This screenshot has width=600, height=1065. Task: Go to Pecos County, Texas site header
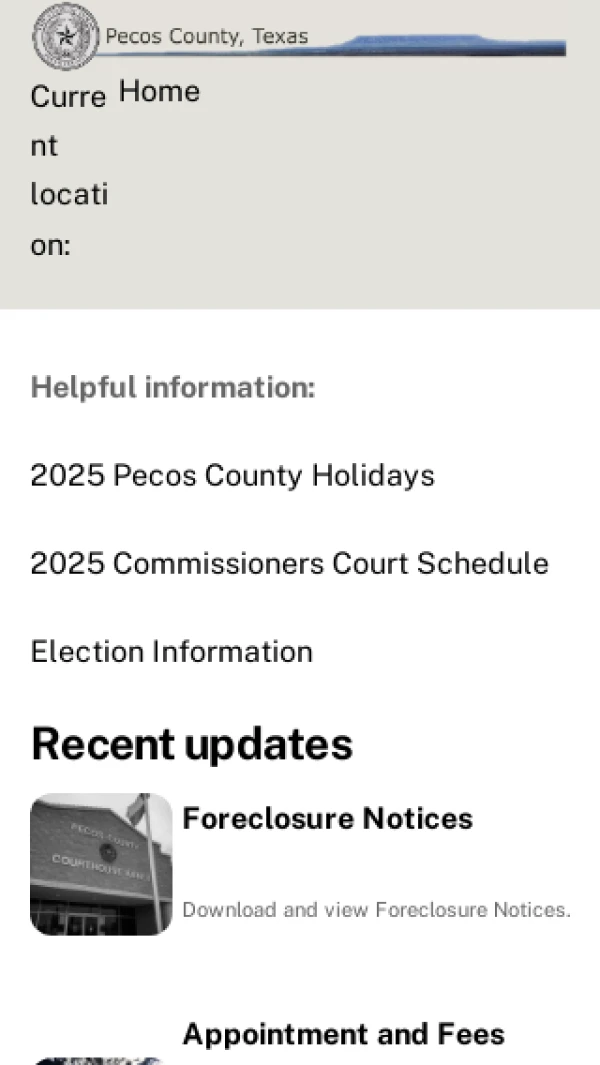point(206,37)
